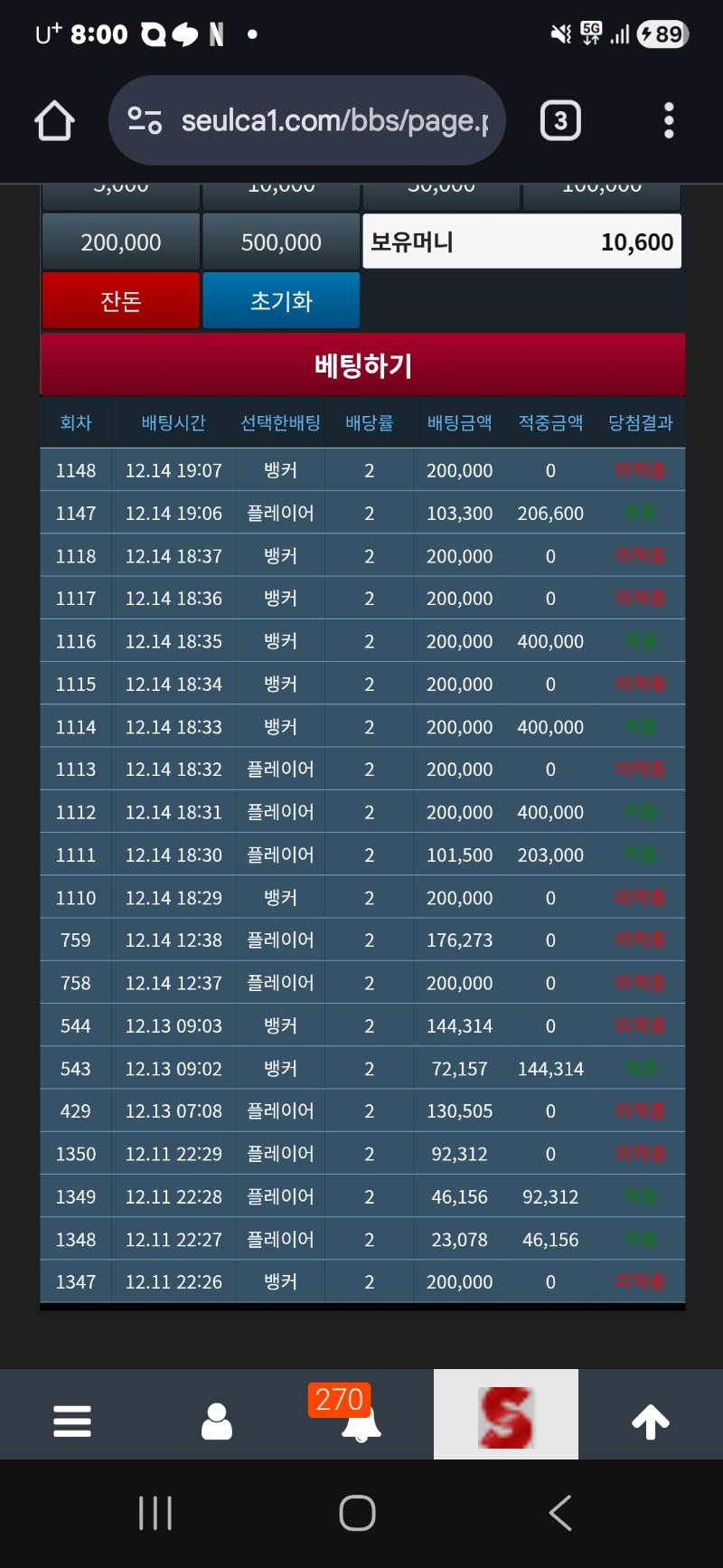
Task: Open the browser overflow menu
Action: pyautogui.click(x=669, y=120)
